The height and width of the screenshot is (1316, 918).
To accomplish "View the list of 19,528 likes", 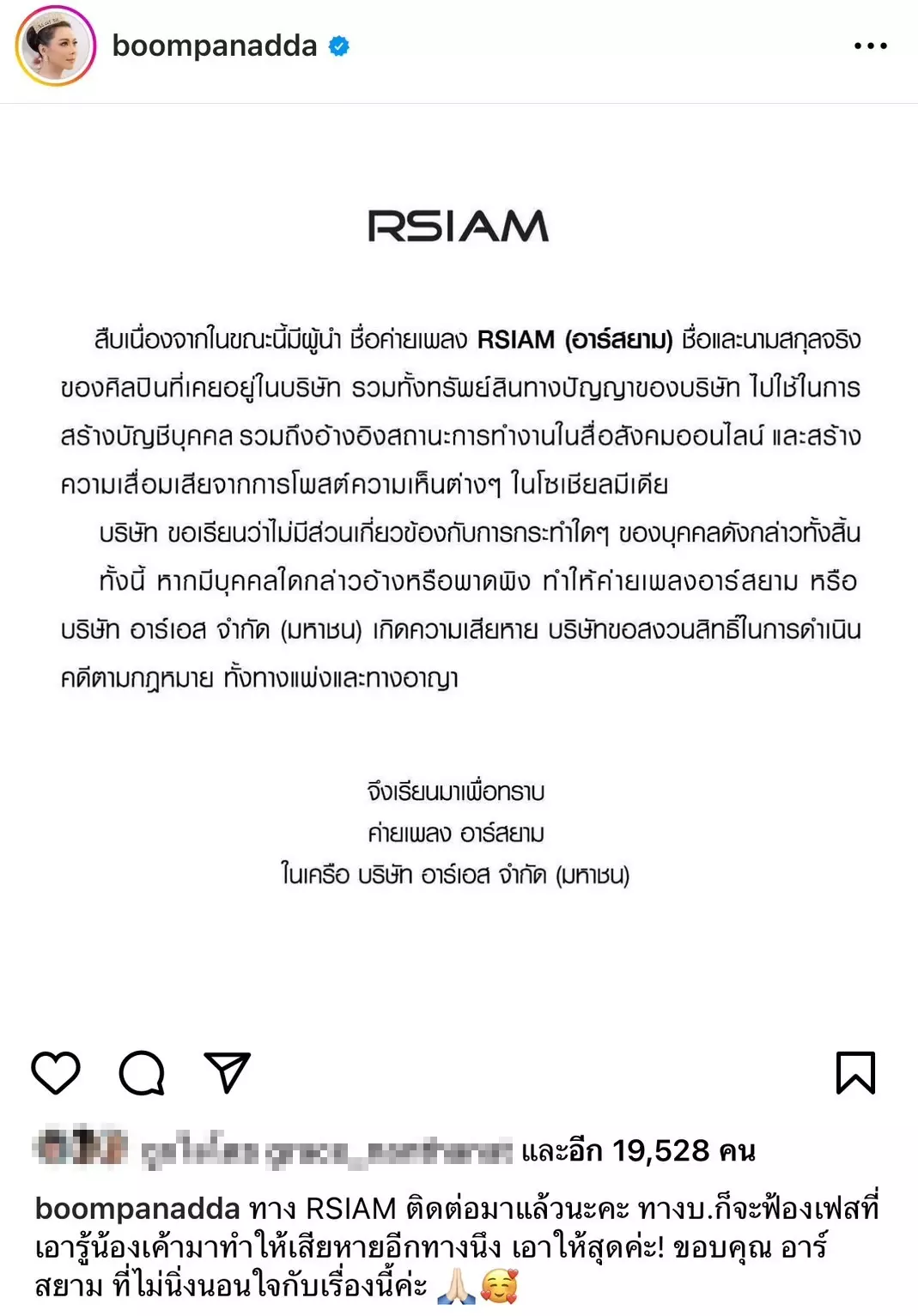I will [x=638, y=1150].
